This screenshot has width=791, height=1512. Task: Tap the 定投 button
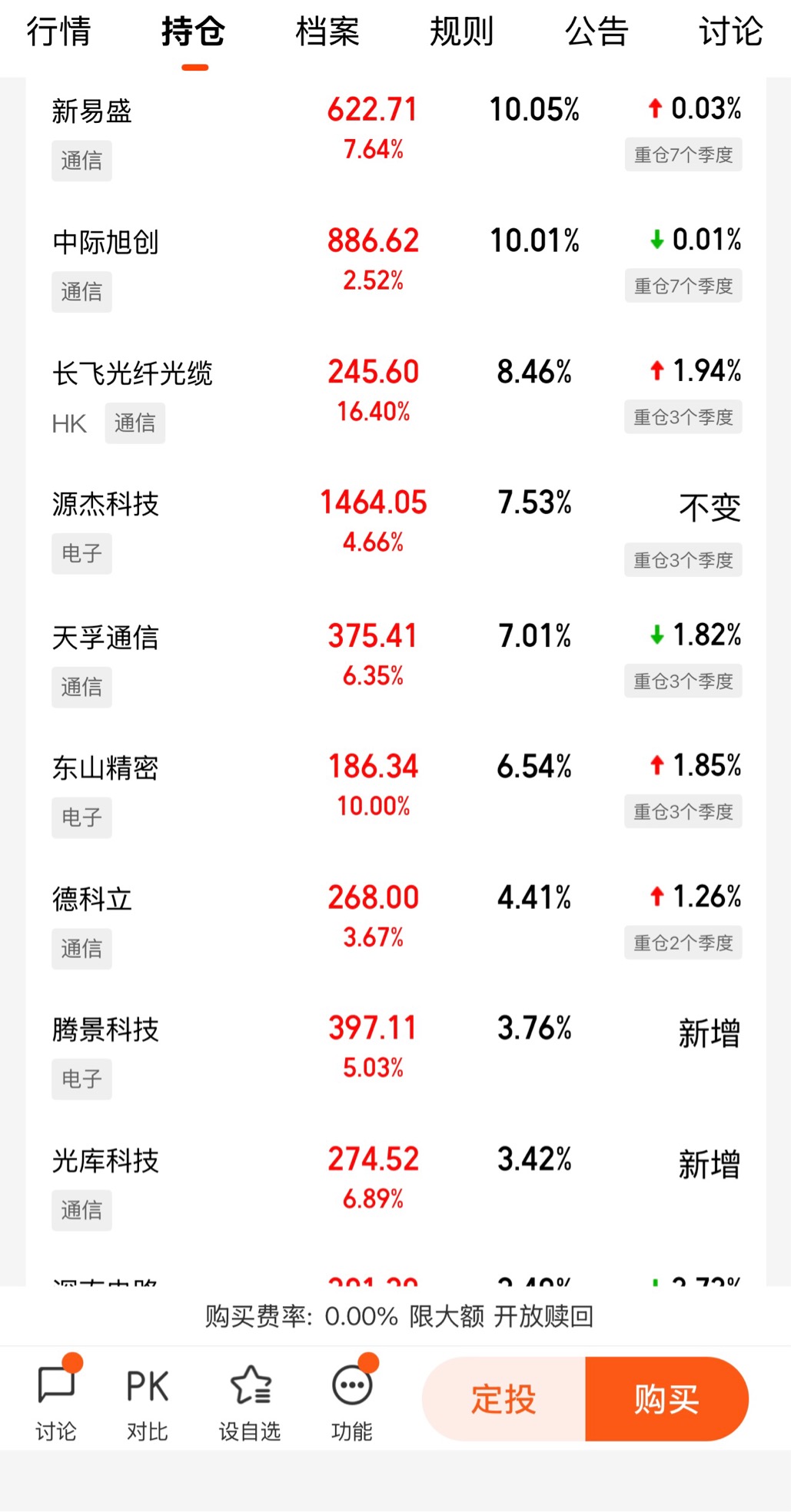click(x=504, y=1398)
